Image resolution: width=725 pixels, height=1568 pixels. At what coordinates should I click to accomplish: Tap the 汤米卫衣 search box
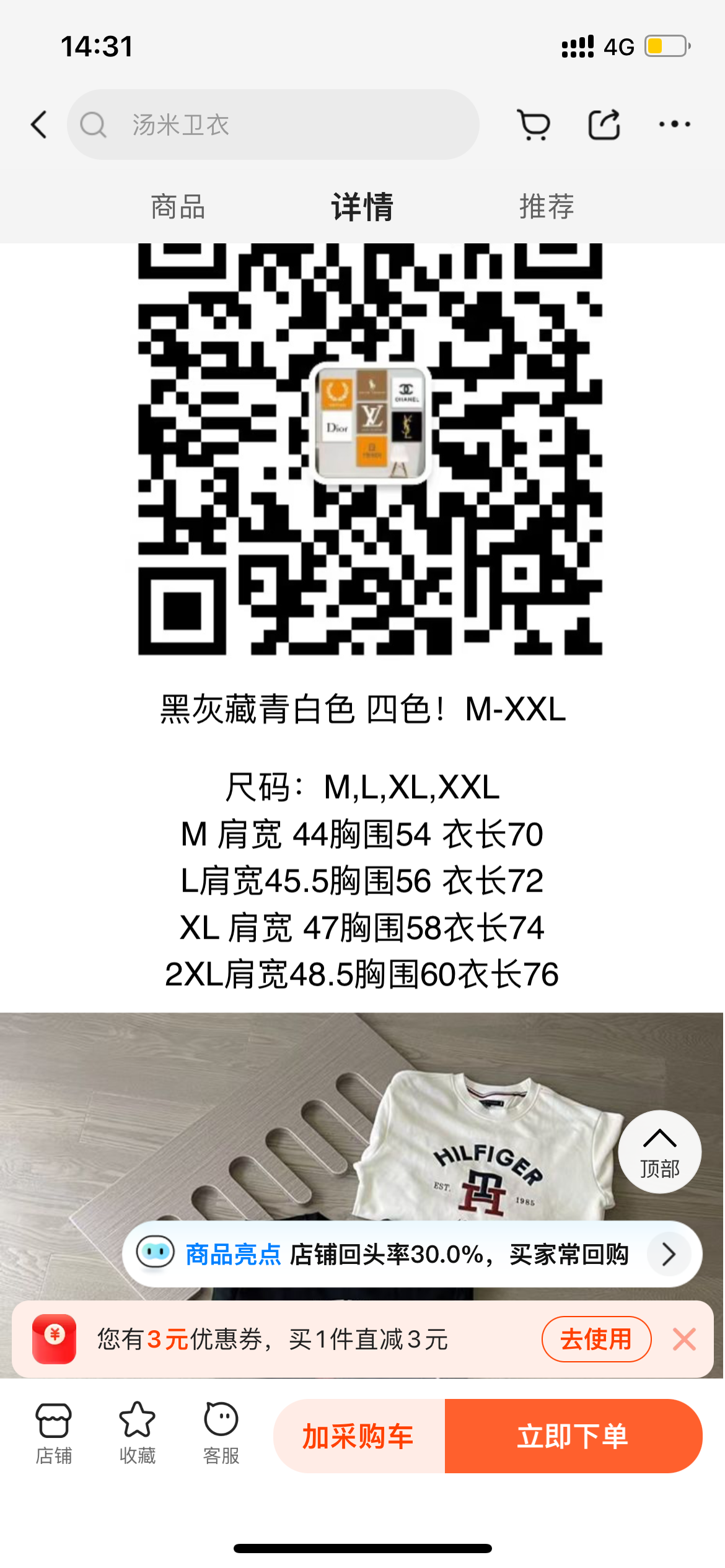click(273, 124)
